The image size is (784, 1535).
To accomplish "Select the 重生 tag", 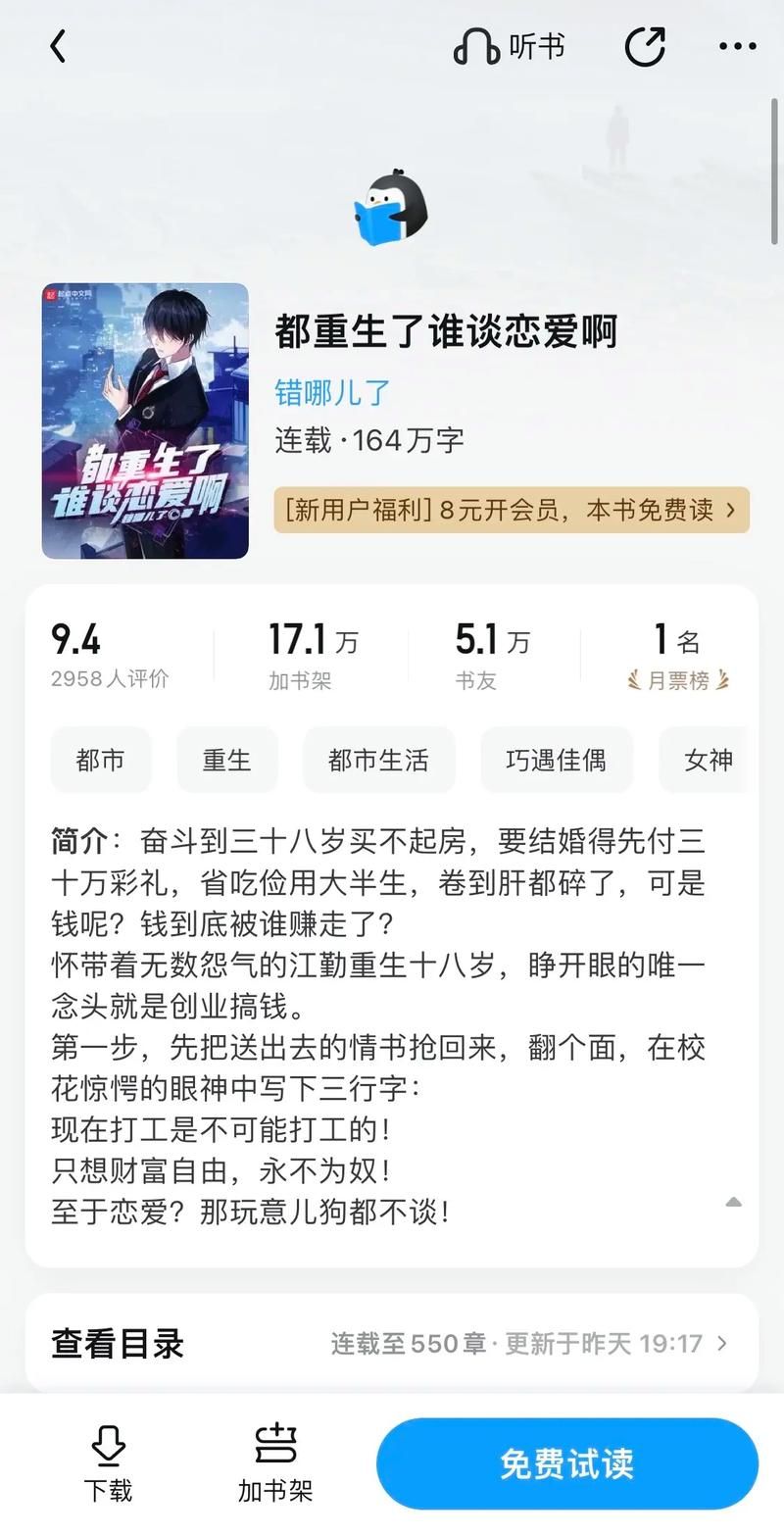I will 226,760.
